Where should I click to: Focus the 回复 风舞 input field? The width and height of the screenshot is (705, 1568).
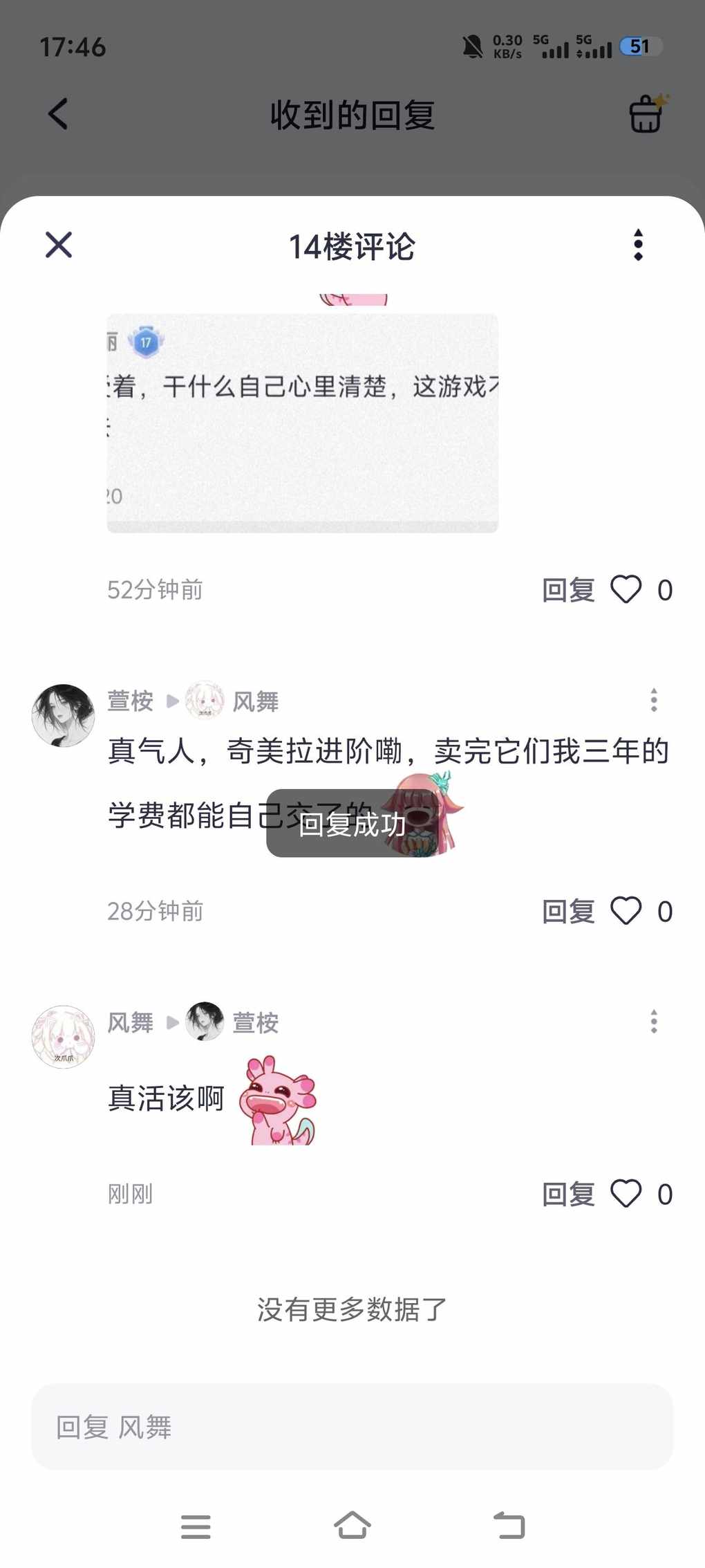(352, 1427)
